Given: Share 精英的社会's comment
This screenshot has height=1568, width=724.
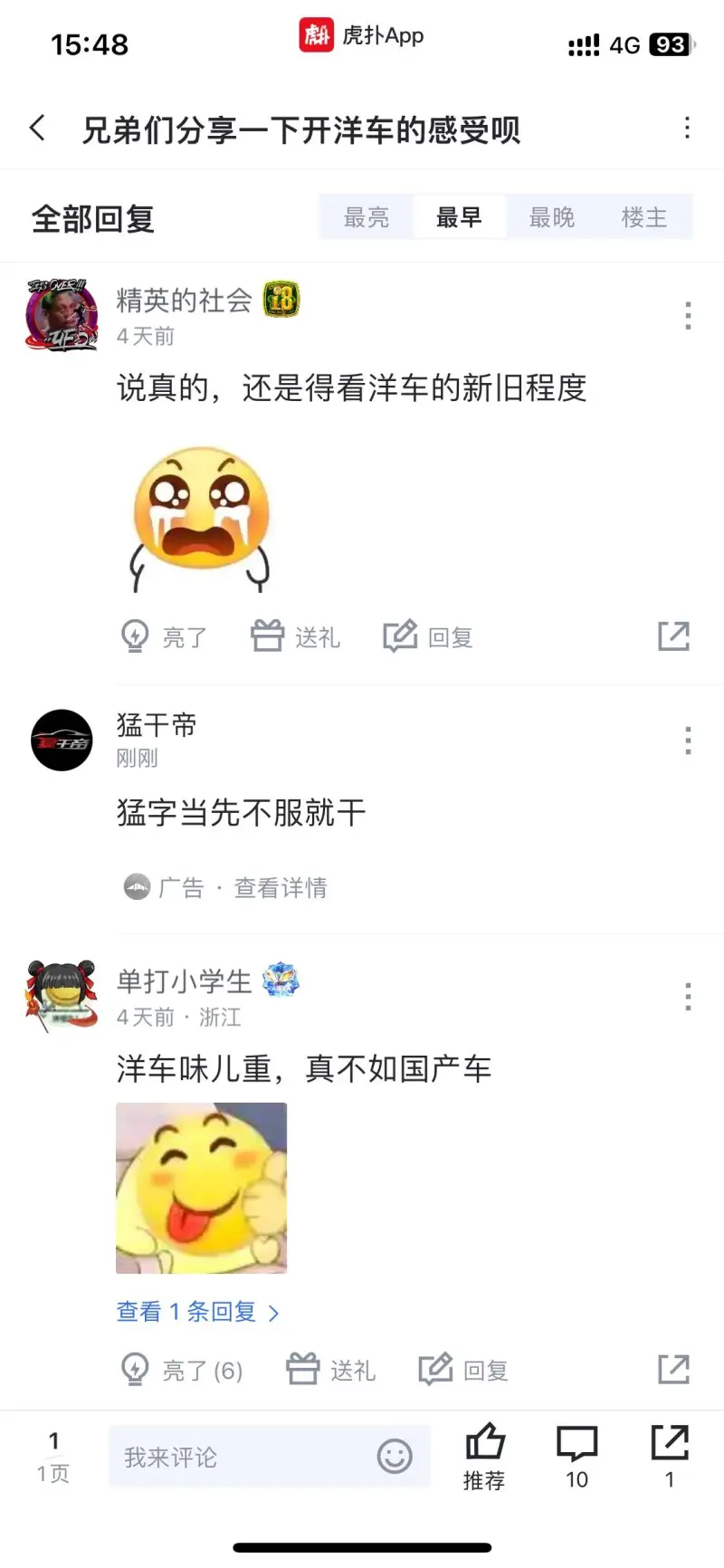Looking at the screenshot, I should 673,636.
